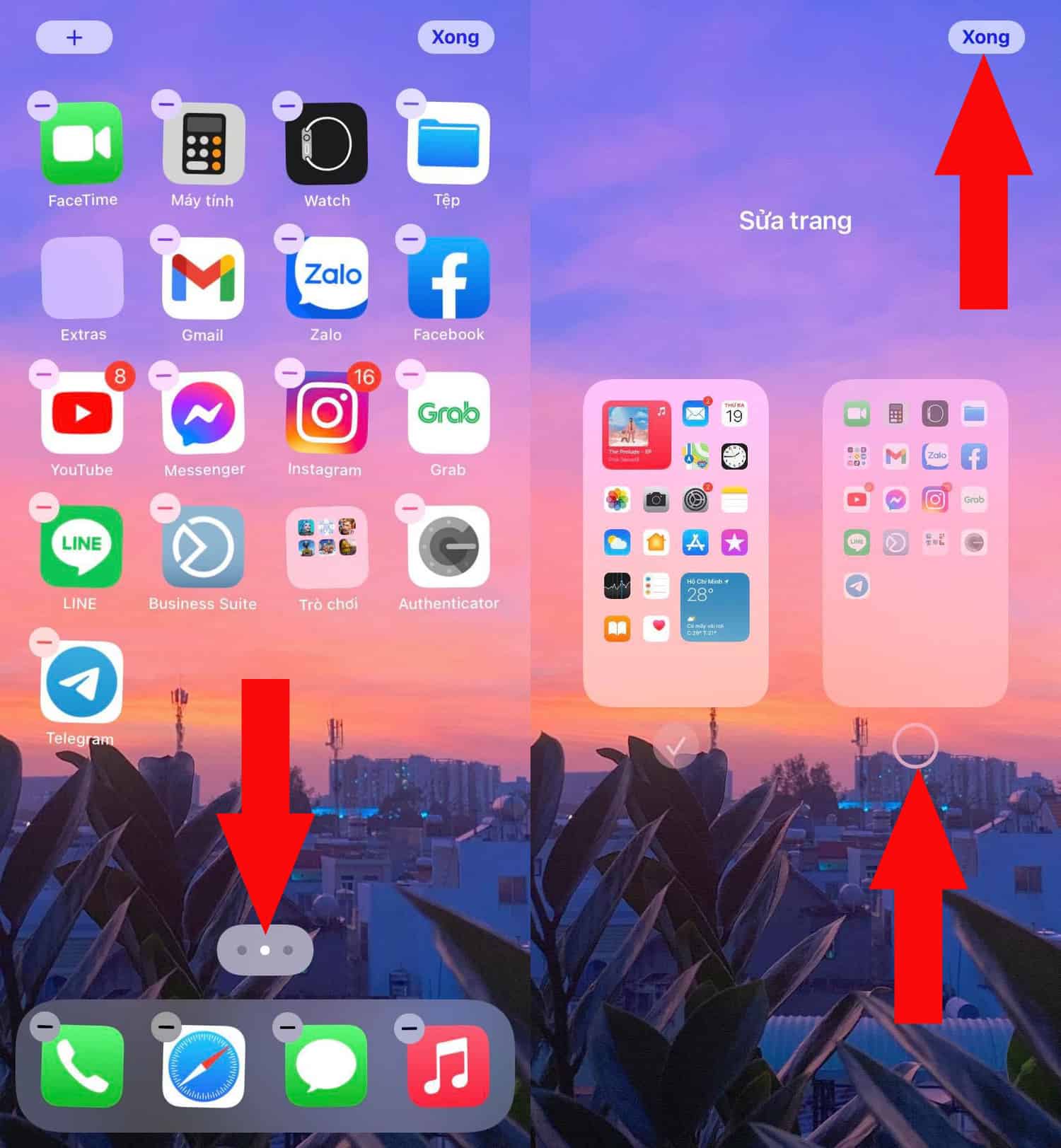
Task: Check the empty circle under the second page
Action: click(x=915, y=746)
